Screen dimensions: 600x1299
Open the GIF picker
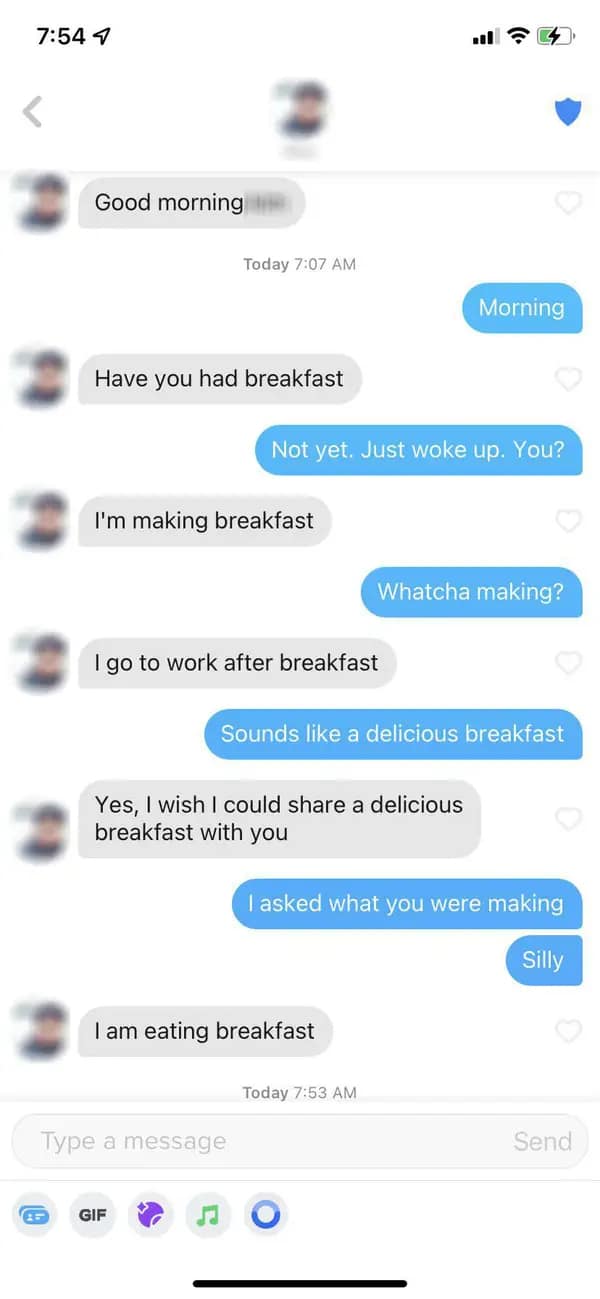92,1215
